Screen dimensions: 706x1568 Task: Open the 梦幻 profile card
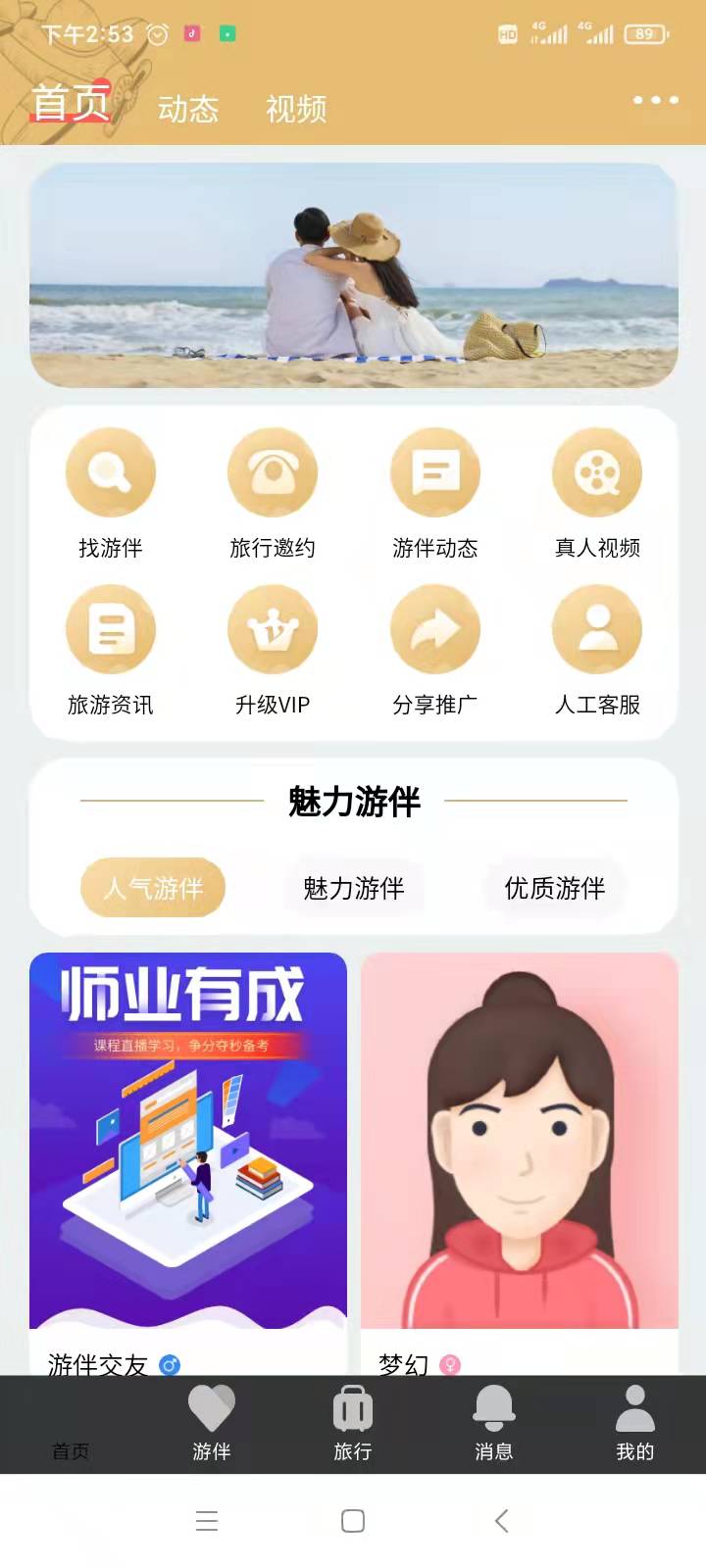(x=520, y=1156)
